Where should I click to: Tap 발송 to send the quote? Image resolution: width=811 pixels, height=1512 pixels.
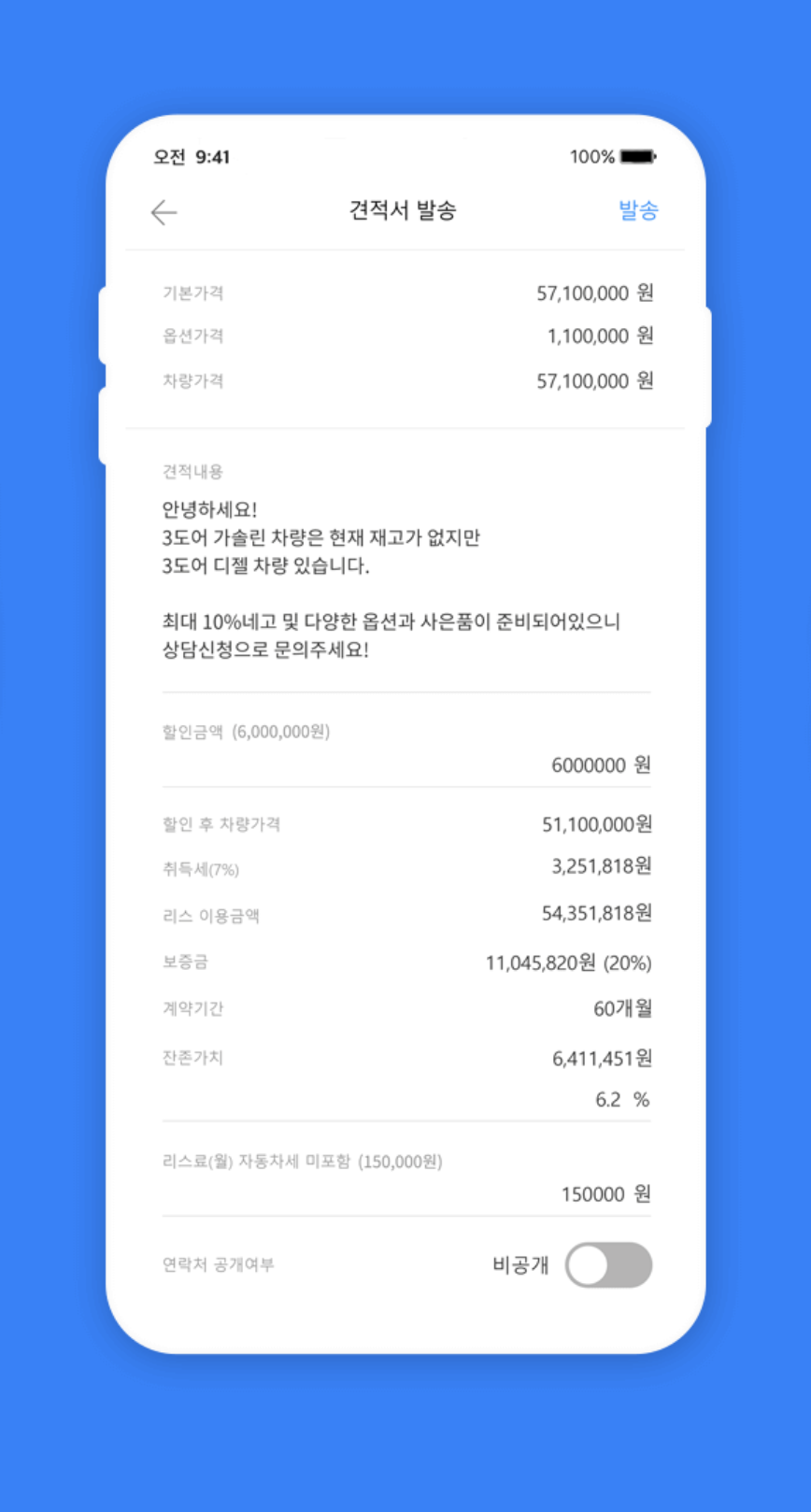[x=638, y=210]
